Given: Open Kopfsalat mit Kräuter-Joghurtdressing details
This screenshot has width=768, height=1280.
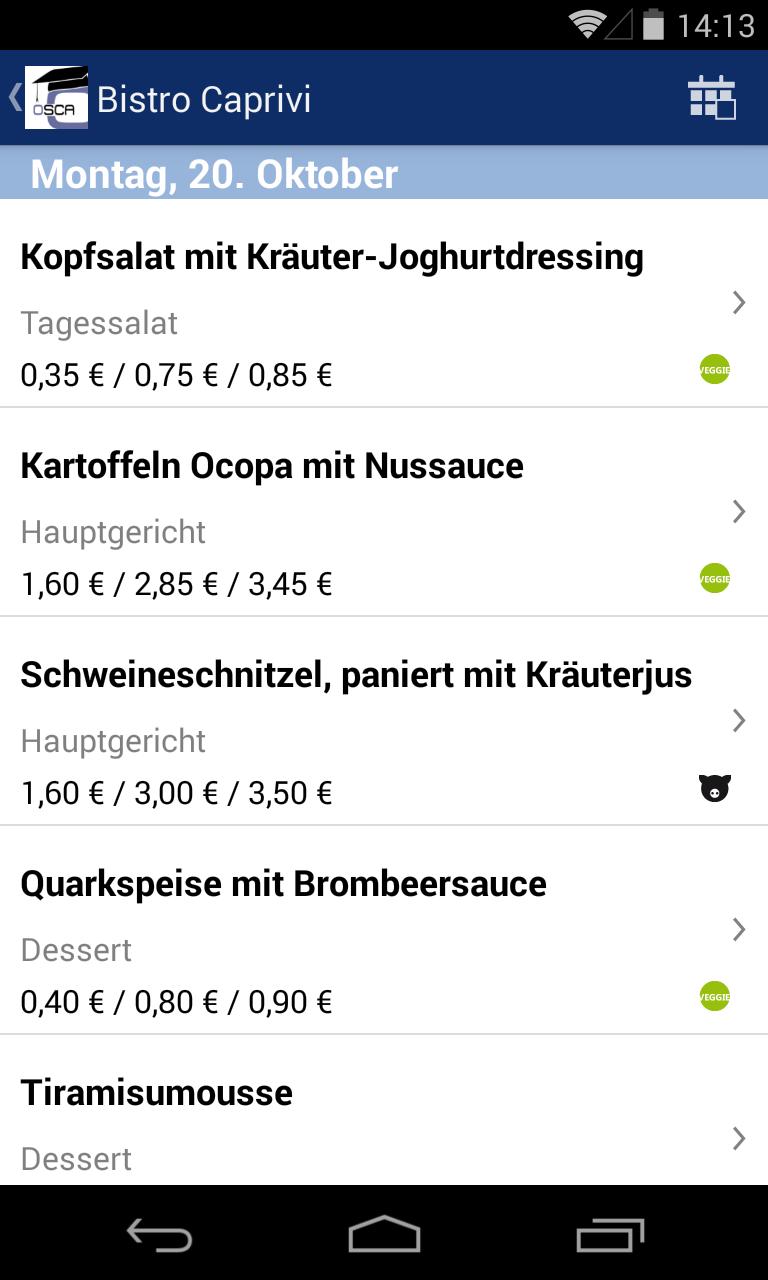Looking at the screenshot, I should 384,303.
